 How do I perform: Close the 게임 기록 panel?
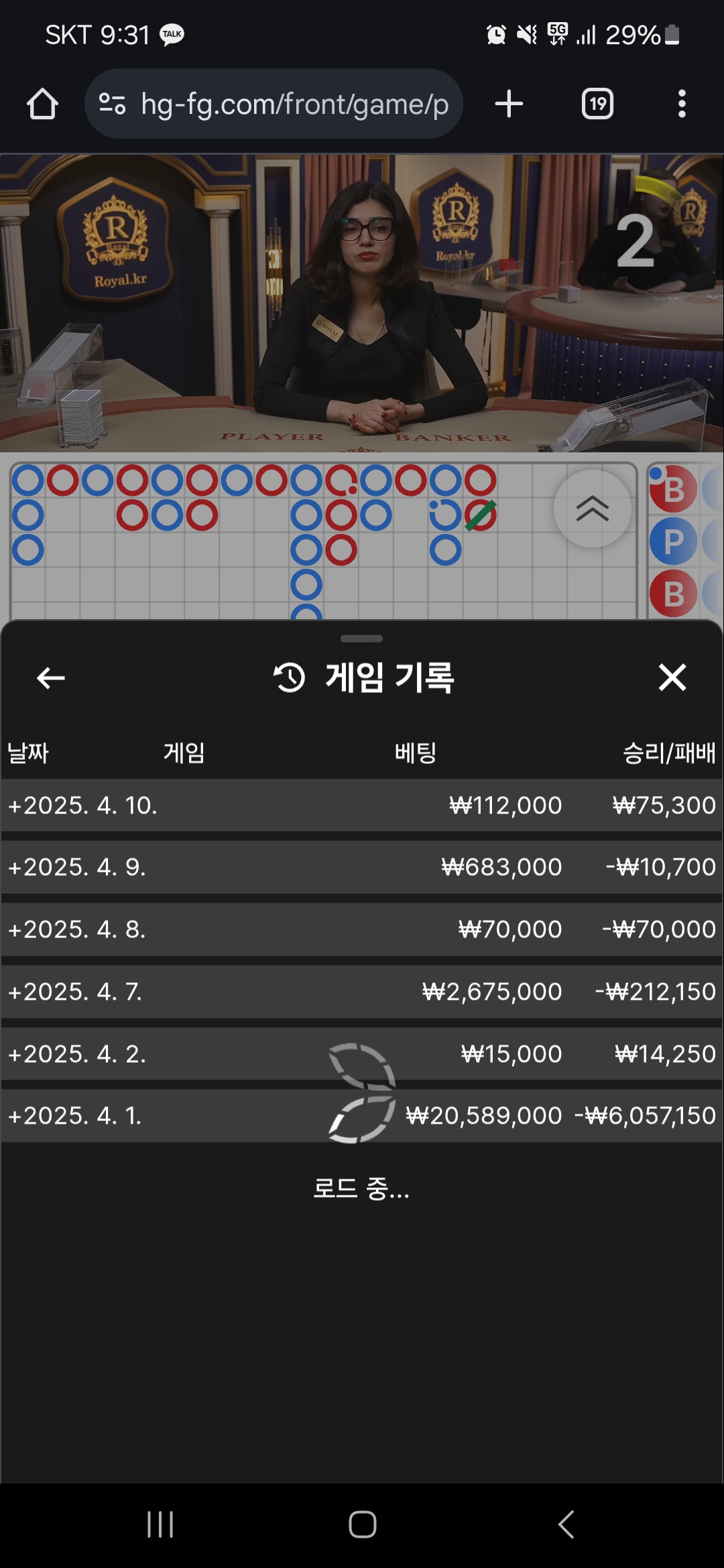pos(672,677)
